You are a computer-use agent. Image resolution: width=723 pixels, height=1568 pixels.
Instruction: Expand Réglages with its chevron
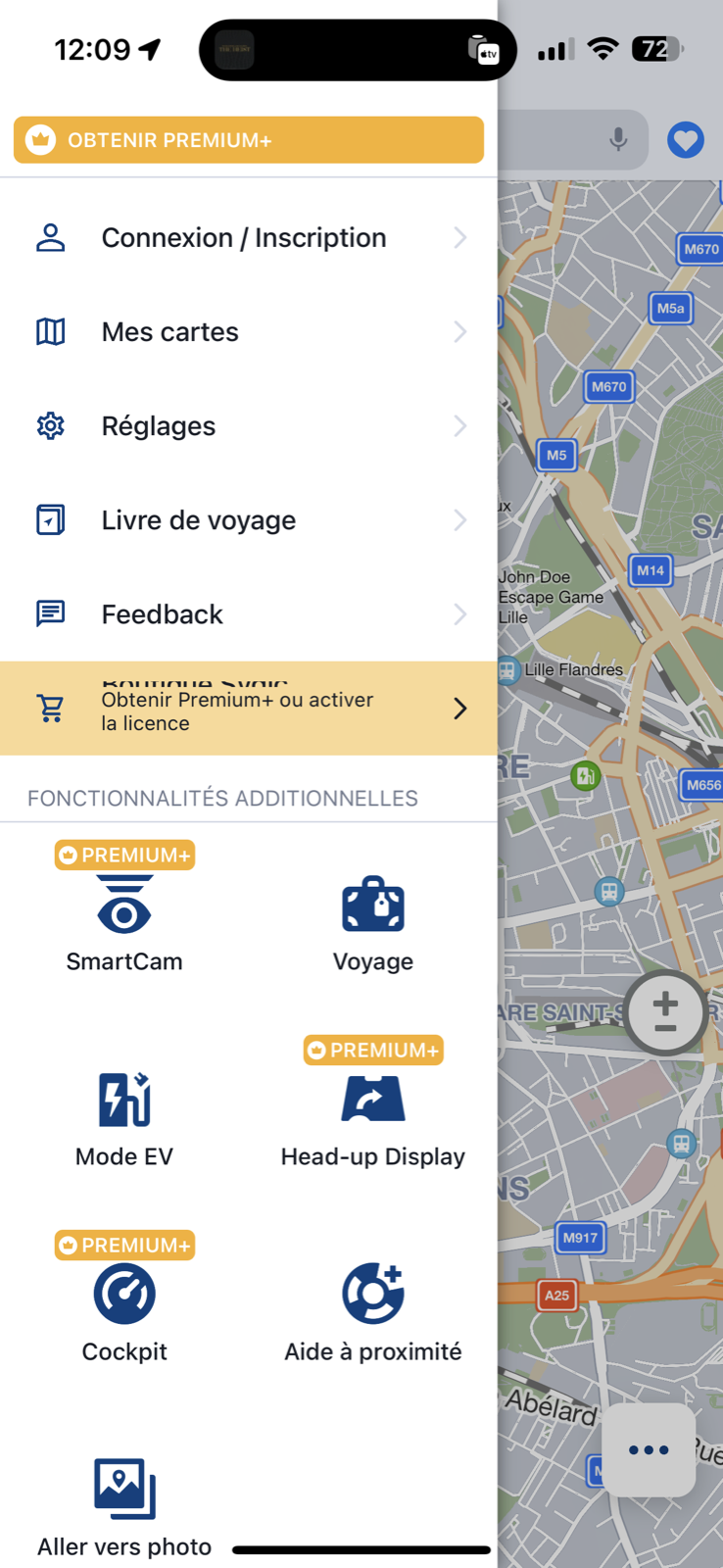459,425
